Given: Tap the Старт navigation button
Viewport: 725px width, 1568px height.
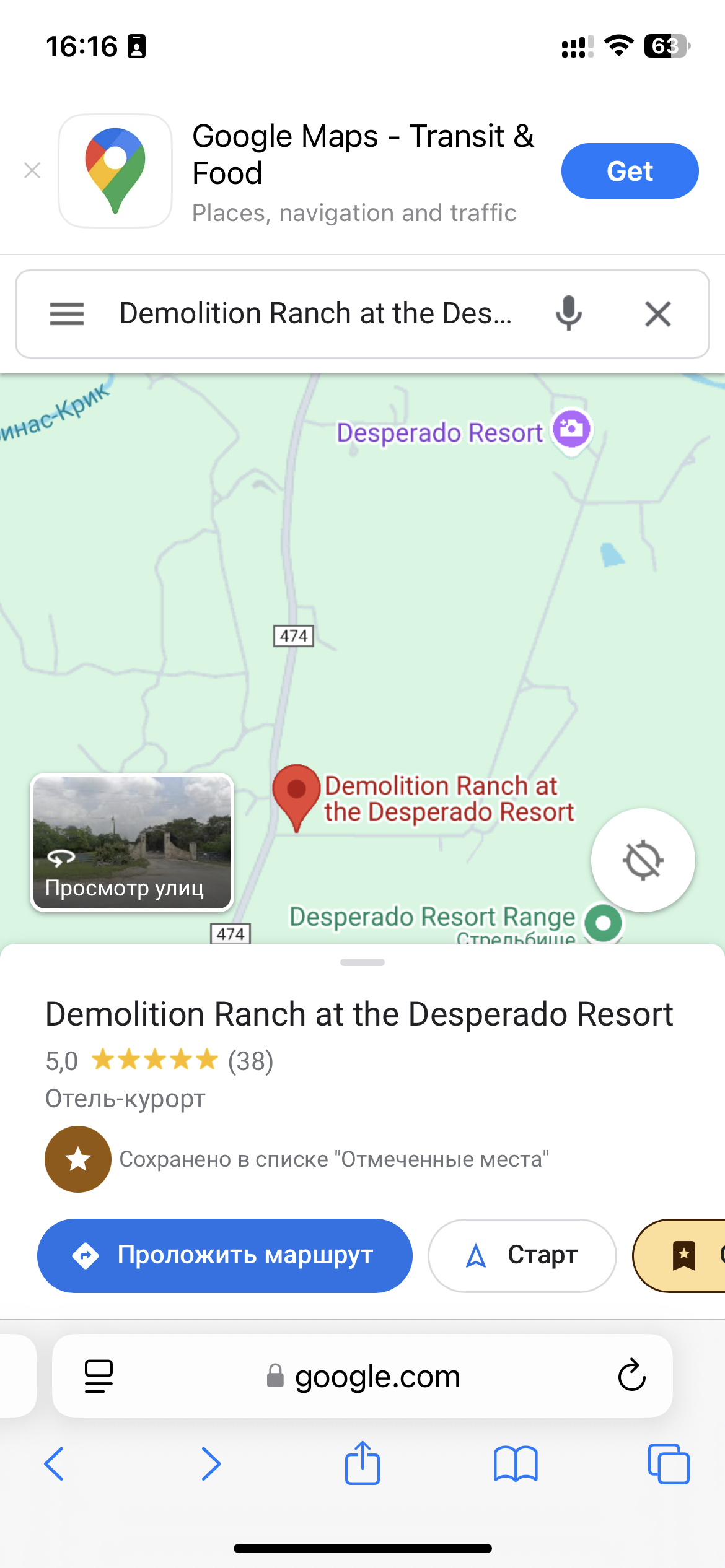Looking at the screenshot, I should point(522,1256).
